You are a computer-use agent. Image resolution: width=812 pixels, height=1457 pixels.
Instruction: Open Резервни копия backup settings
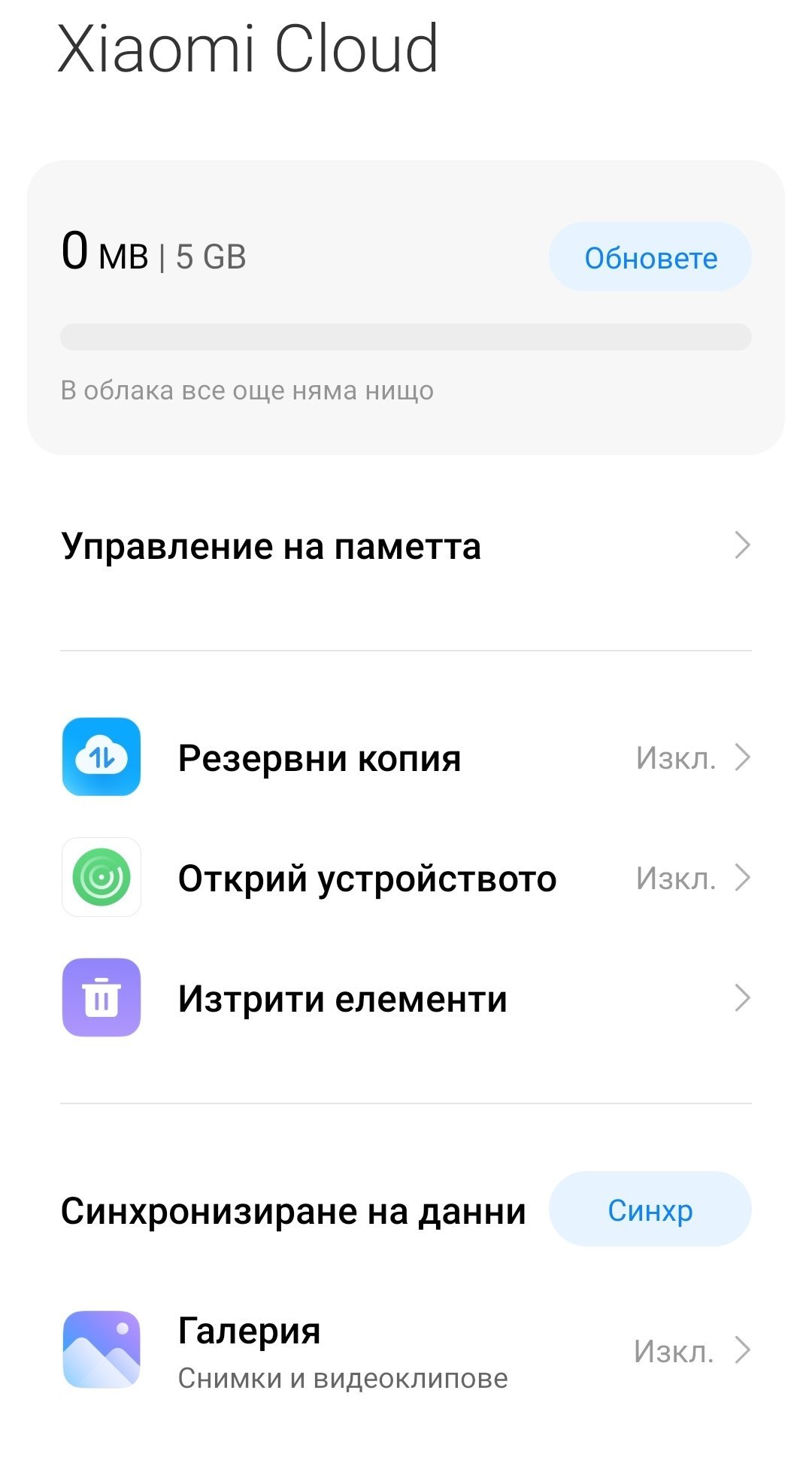tap(406, 757)
